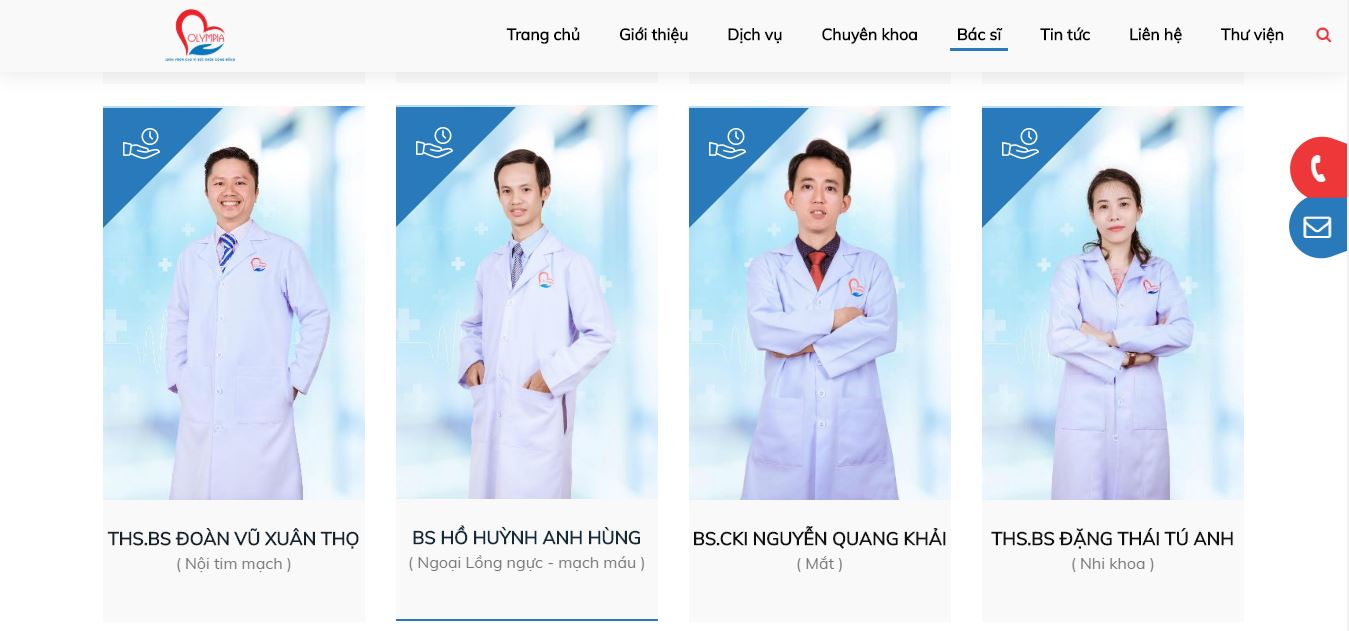Tap appointment icon on Nguyễn Quang Khải's photo
The width and height of the screenshot is (1349, 631).
coord(727,144)
